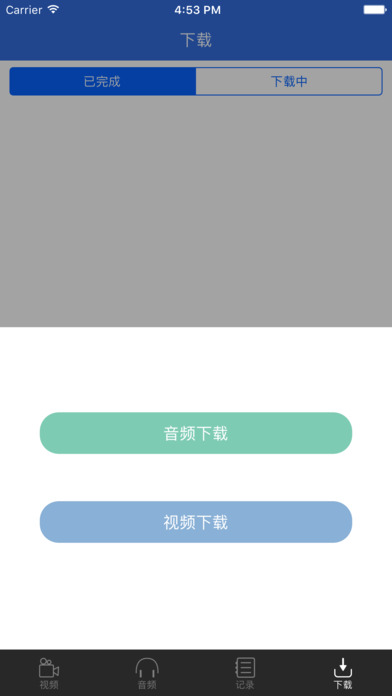Select the 已完成 segment
392x696 pixels.
point(103,81)
